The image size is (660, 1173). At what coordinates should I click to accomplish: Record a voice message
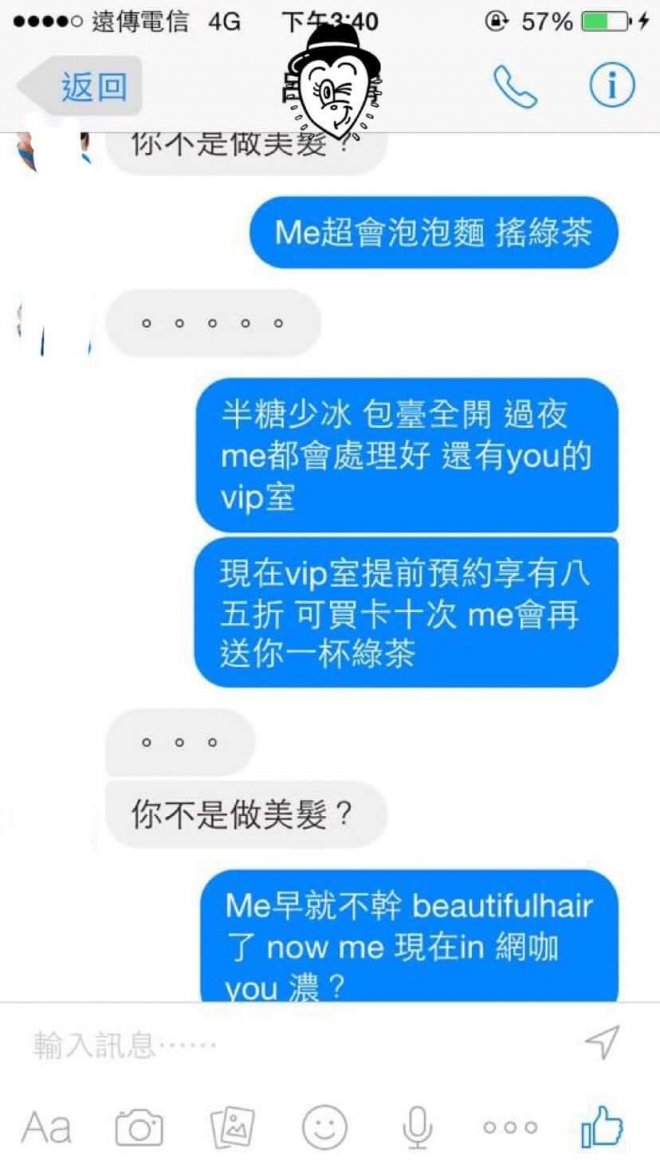pos(416,1127)
